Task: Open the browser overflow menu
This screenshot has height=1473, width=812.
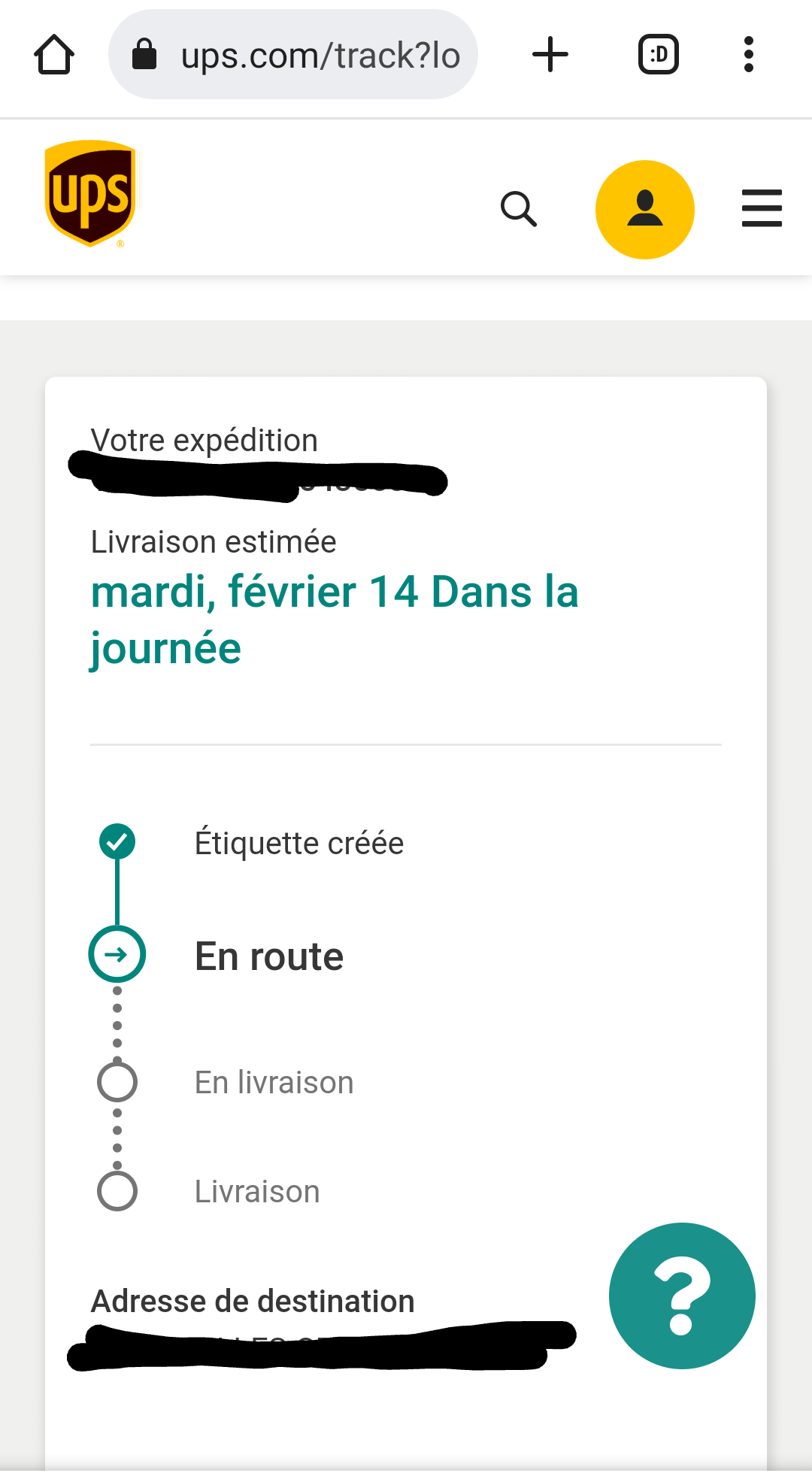Action: [748, 55]
